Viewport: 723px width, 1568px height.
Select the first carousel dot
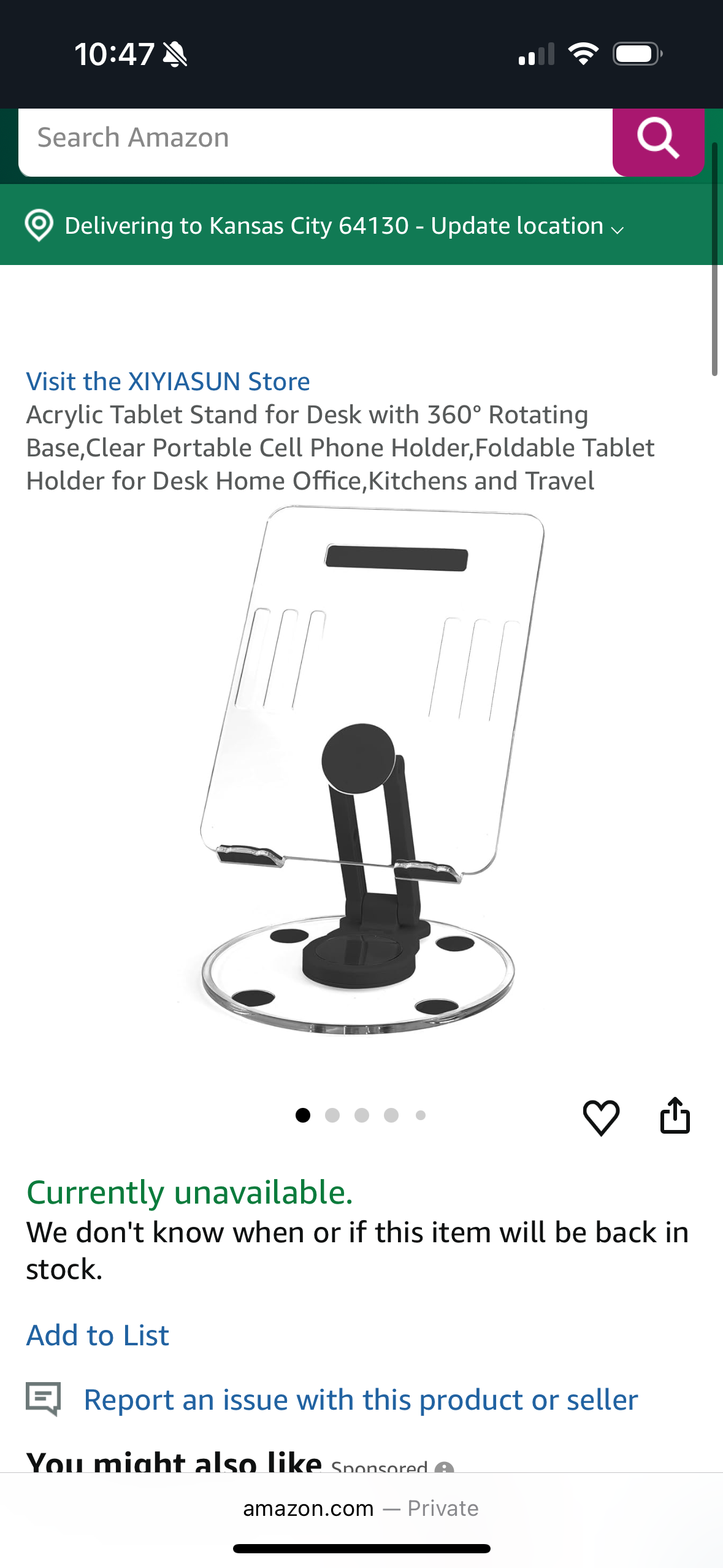pos(303,1116)
